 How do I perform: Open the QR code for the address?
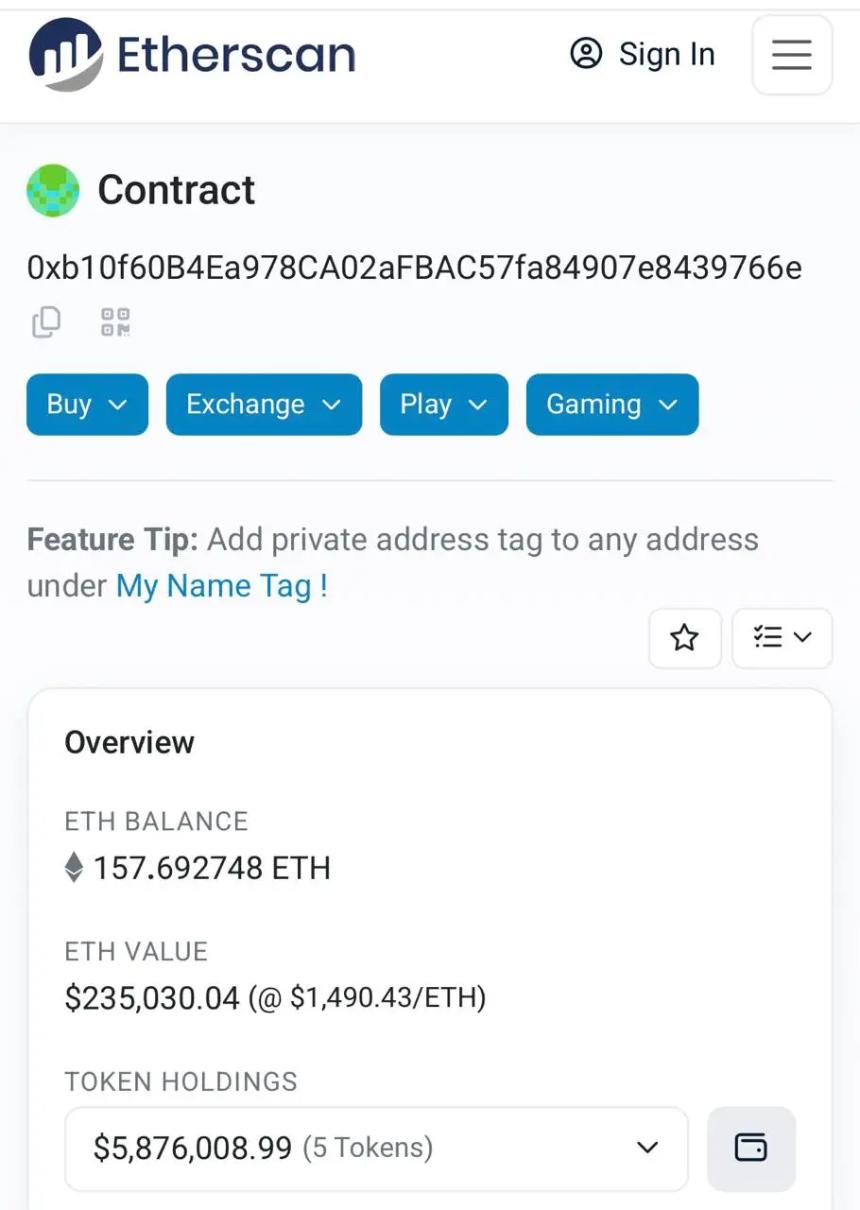pyautogui.click(x=115, y=321)
